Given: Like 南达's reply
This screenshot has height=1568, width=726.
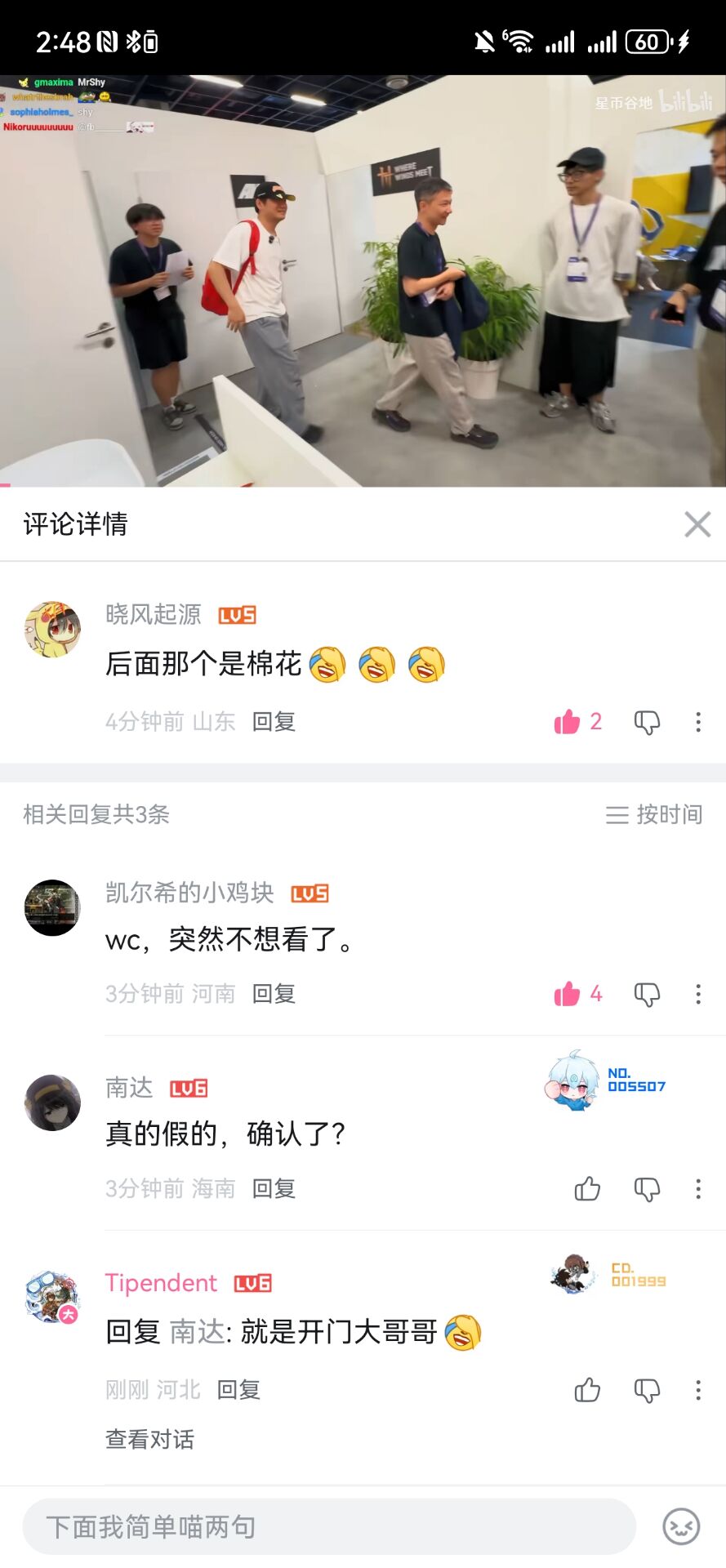Looking at the screenshot, I should [587, 1189].
